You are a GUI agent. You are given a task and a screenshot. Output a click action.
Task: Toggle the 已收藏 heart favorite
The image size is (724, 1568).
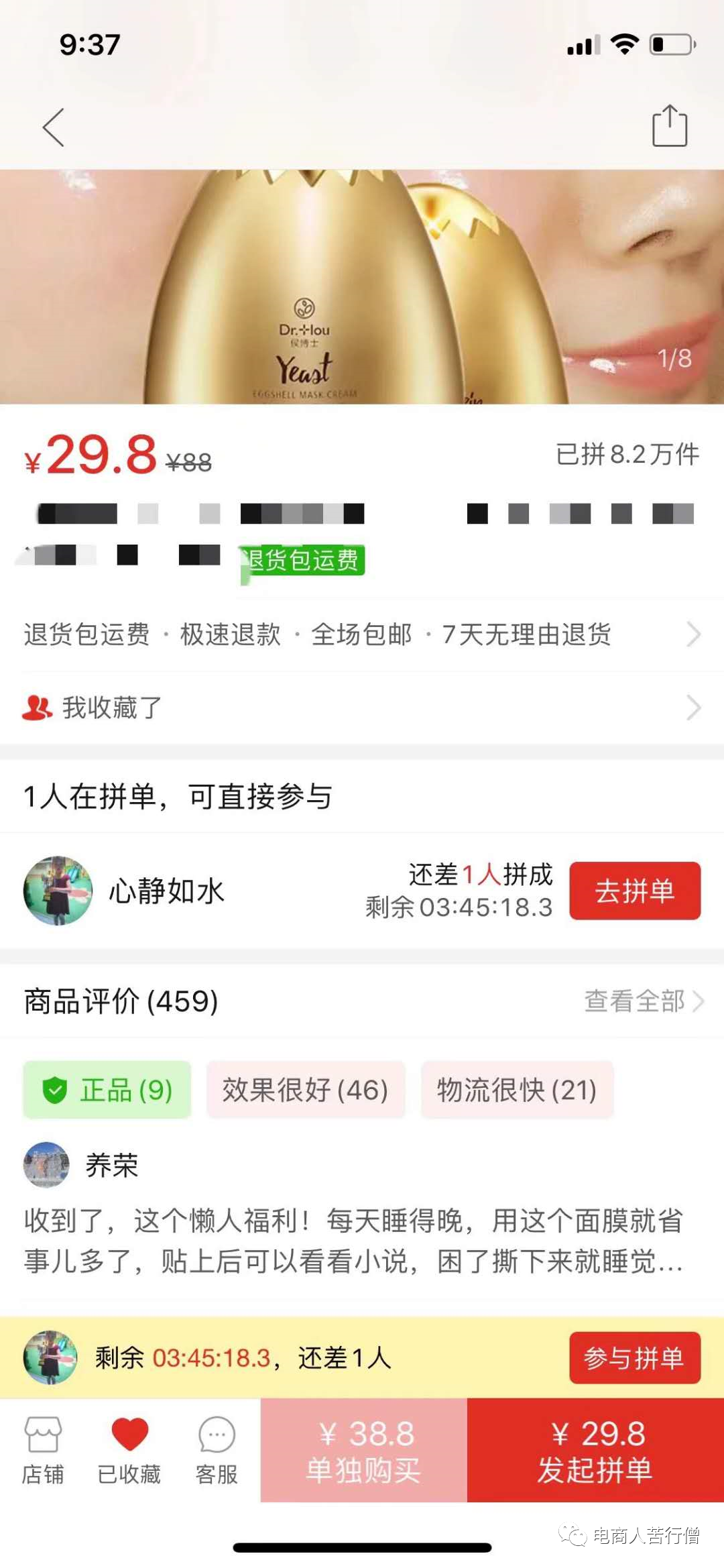[x=129, y=1450]
